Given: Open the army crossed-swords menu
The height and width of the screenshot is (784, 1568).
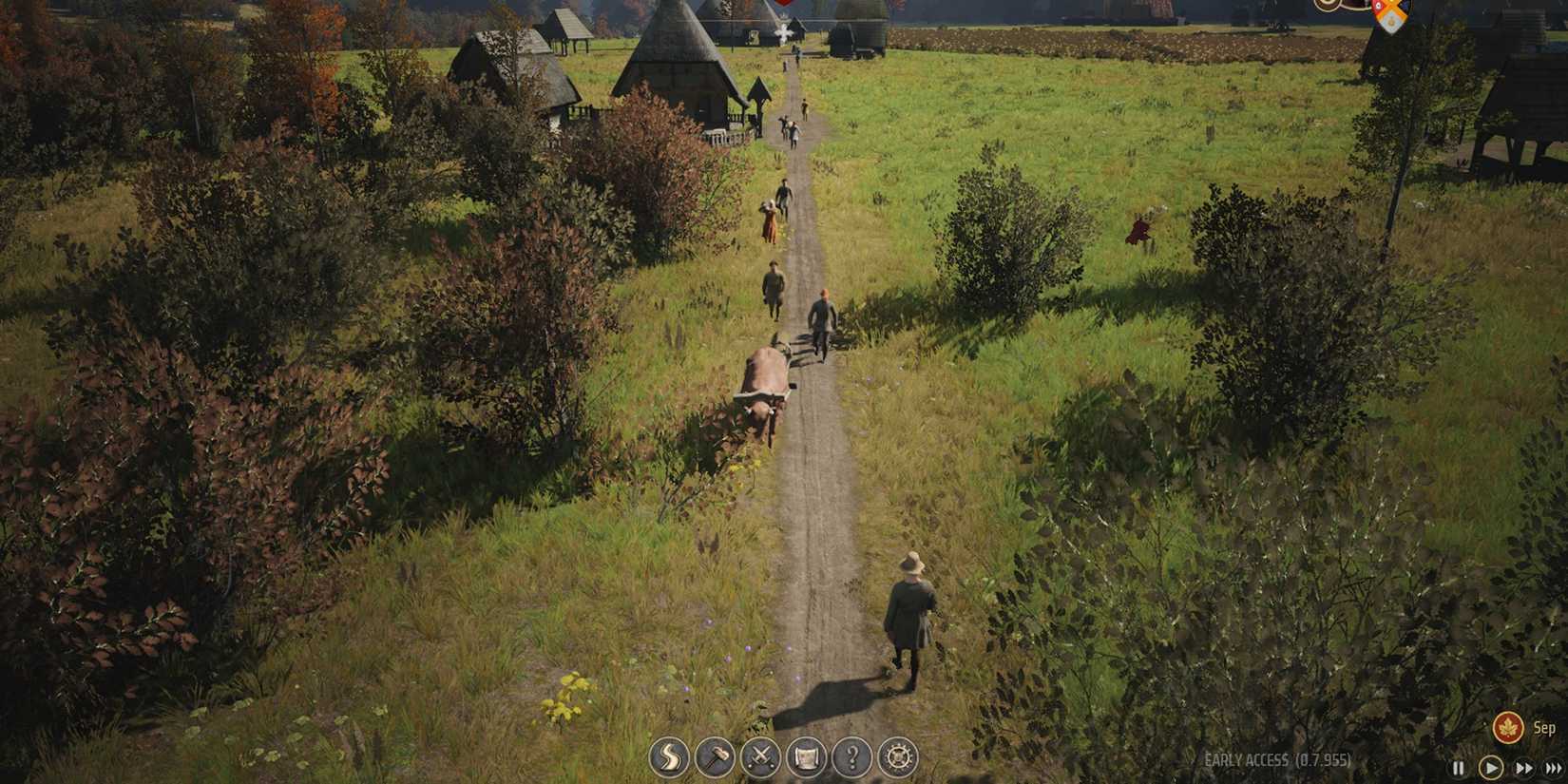Looking at the screenshot, I should point(760,757).
